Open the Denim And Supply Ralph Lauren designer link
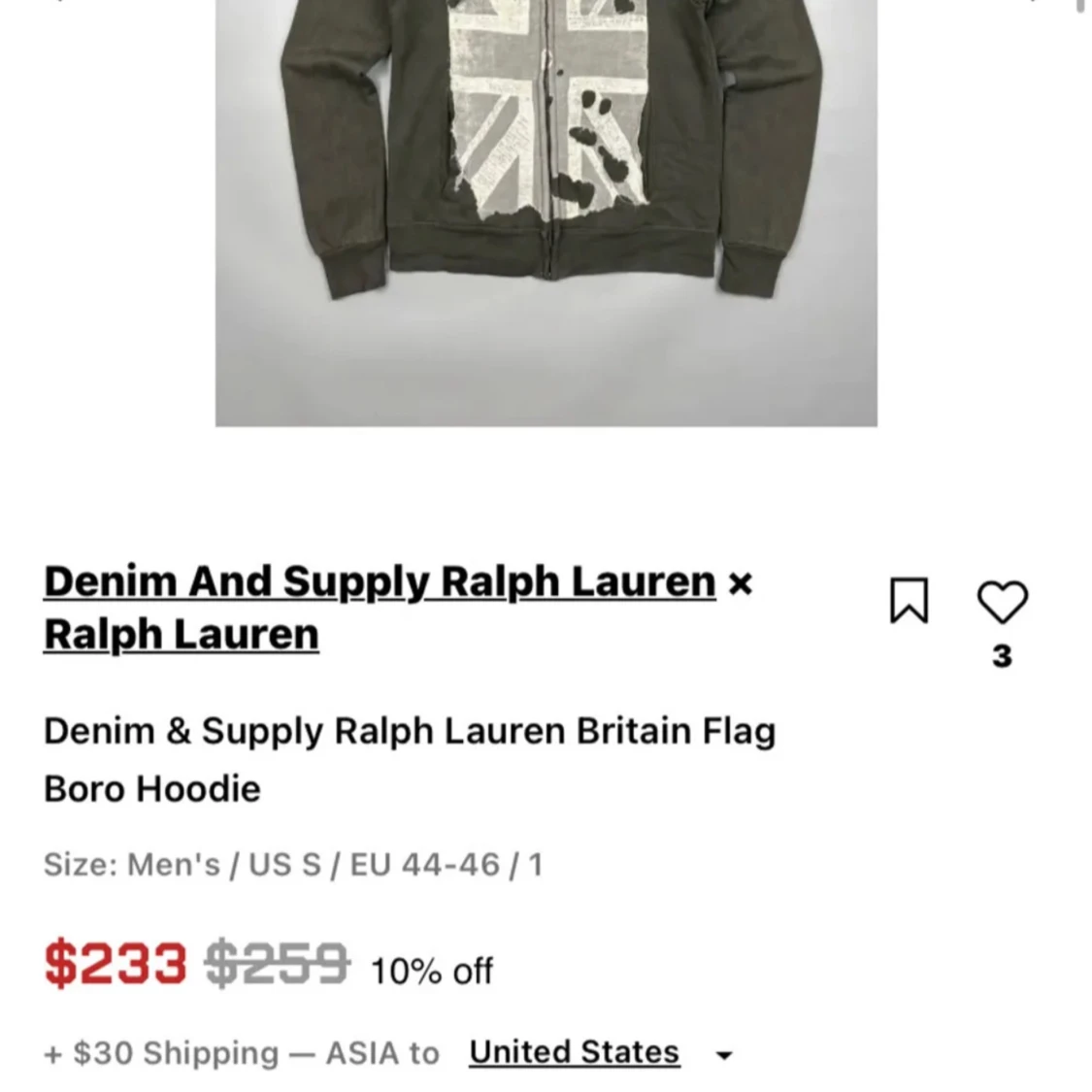Viewport: 1092px width, 1092px height. pyautogui.click(x=380, y=582)
